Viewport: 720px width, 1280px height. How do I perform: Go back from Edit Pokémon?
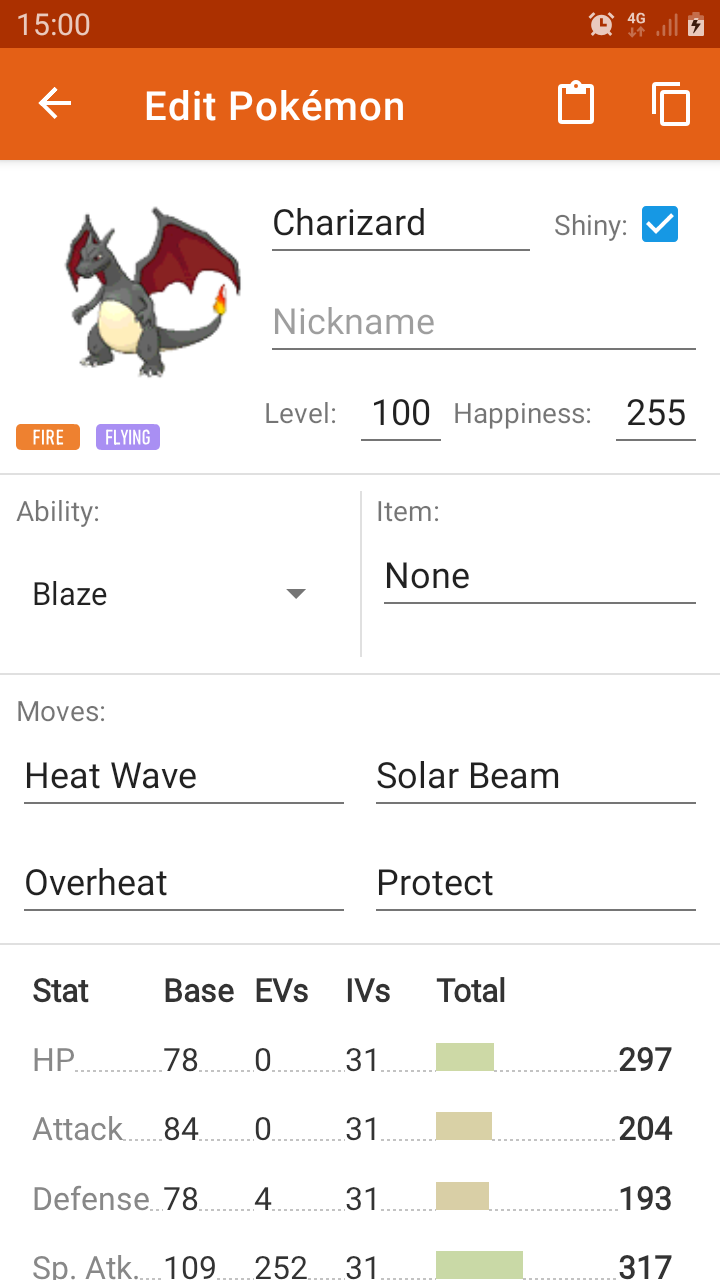click(55, 104)
